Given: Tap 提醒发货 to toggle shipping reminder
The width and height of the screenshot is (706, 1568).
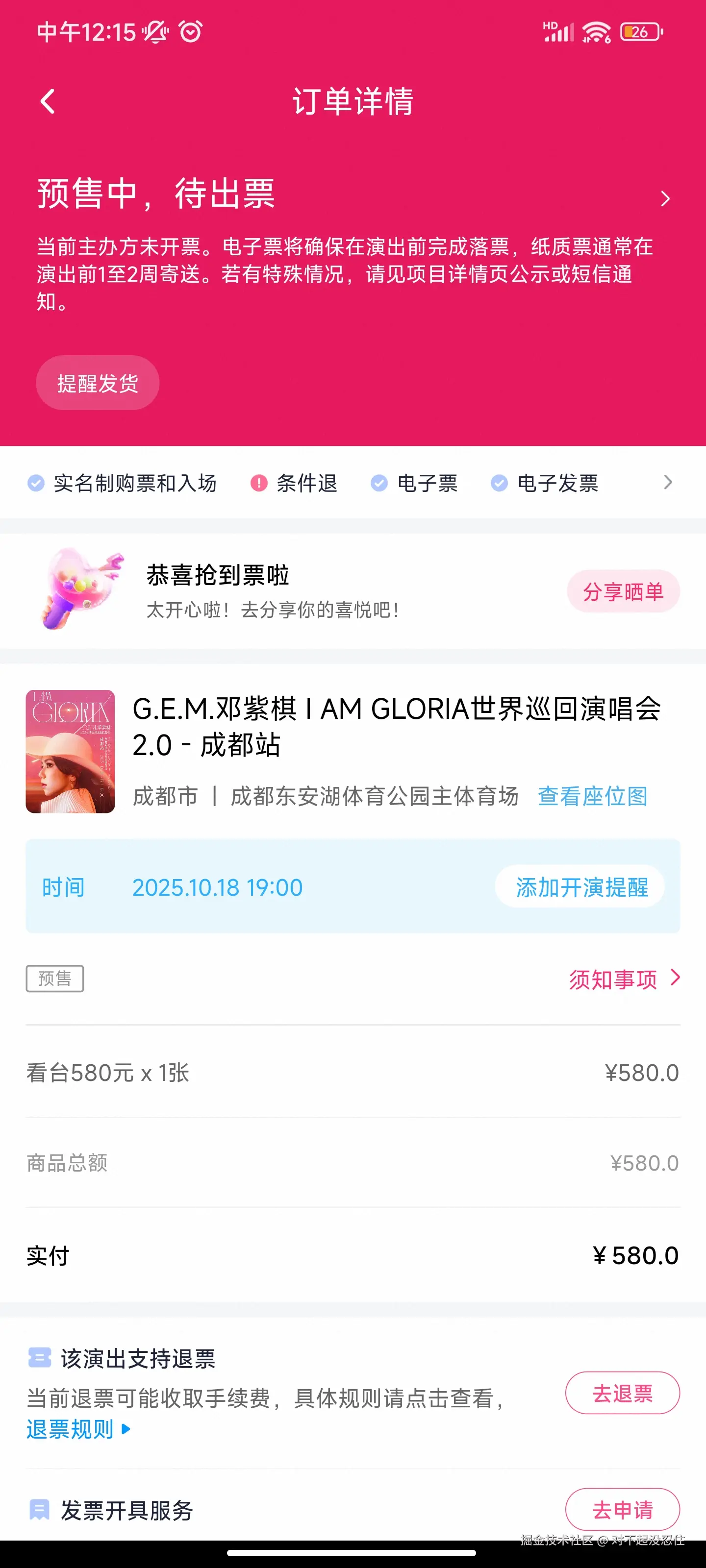Looking at the screenshot, I should (98, 382).
